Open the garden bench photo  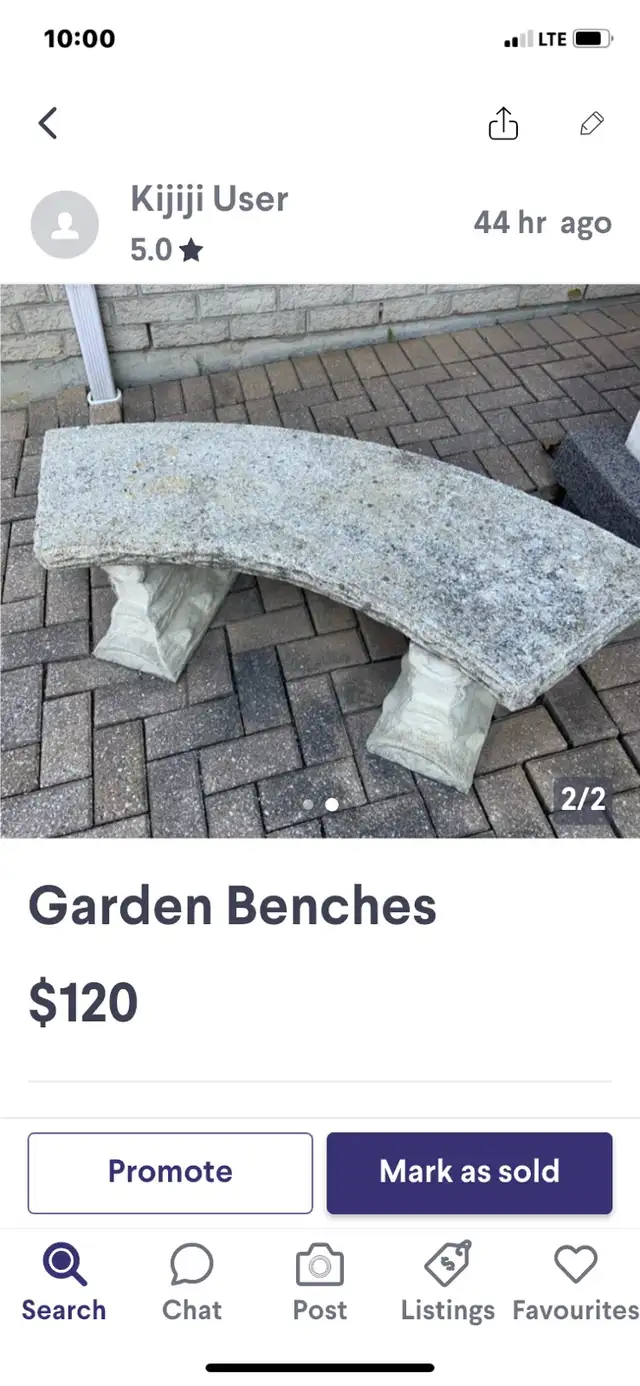point(320,560)
